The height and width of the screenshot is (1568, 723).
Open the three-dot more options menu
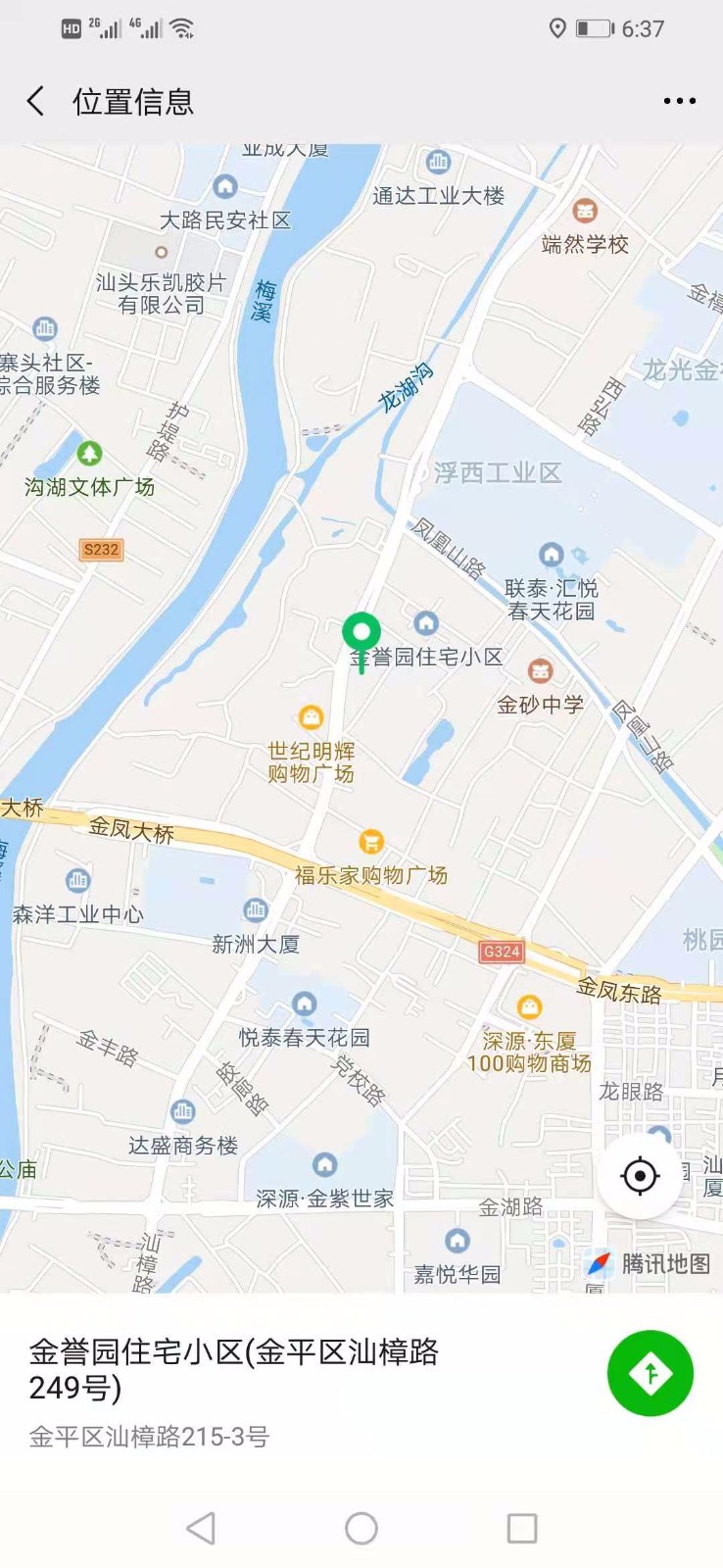pyautogui.click(x=679, y=101)
